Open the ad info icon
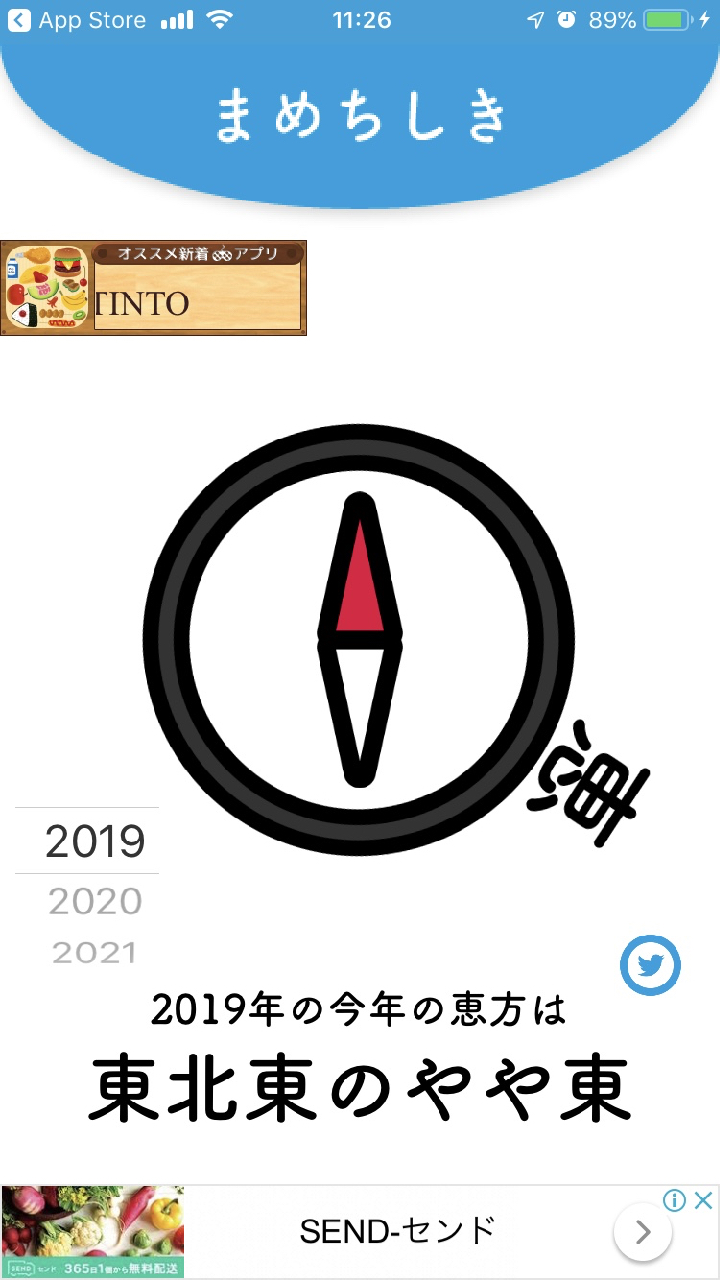The height and width of the screenshot is (1280, 720). pyautogui.click(x=675, y=1200)
